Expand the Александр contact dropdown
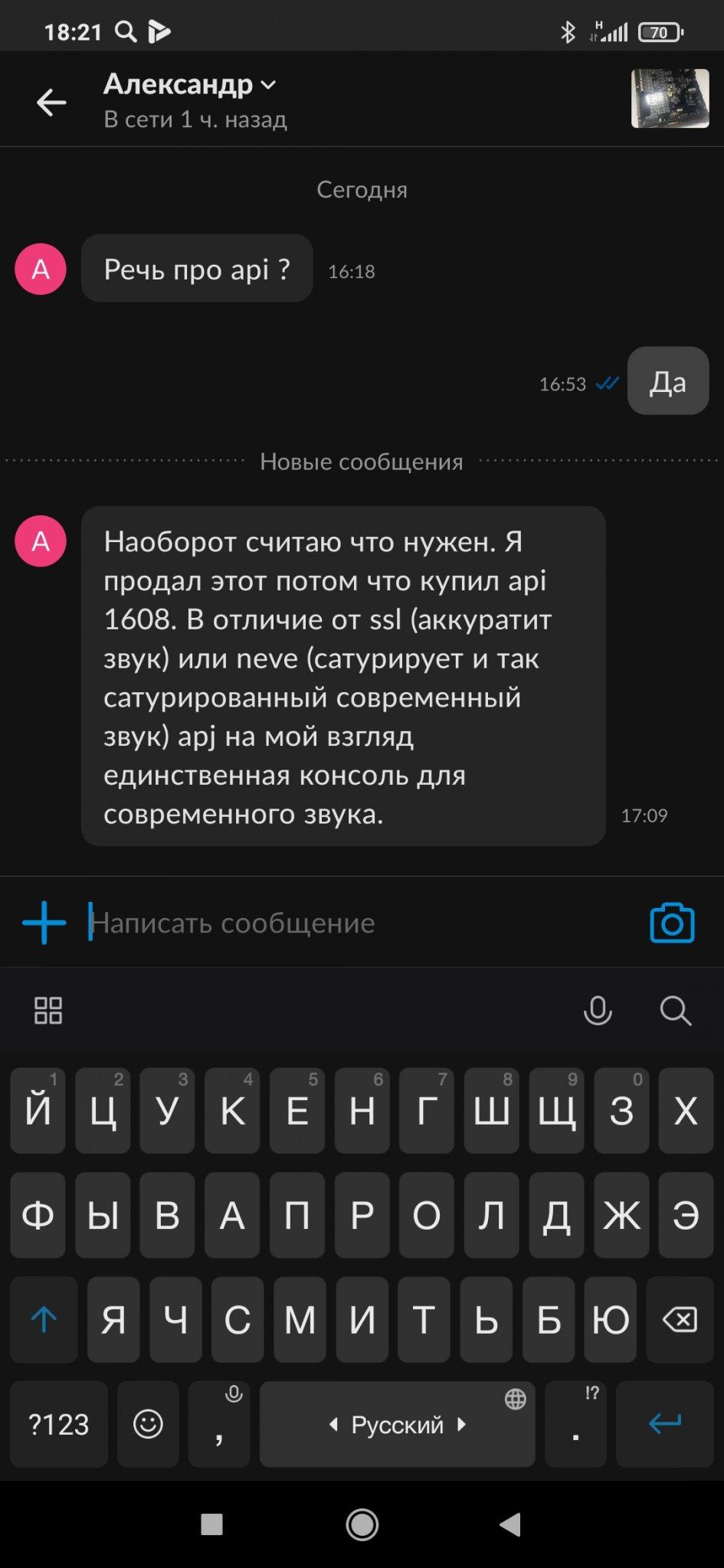Screen dimensions: 724x1568 pos(267,85)
